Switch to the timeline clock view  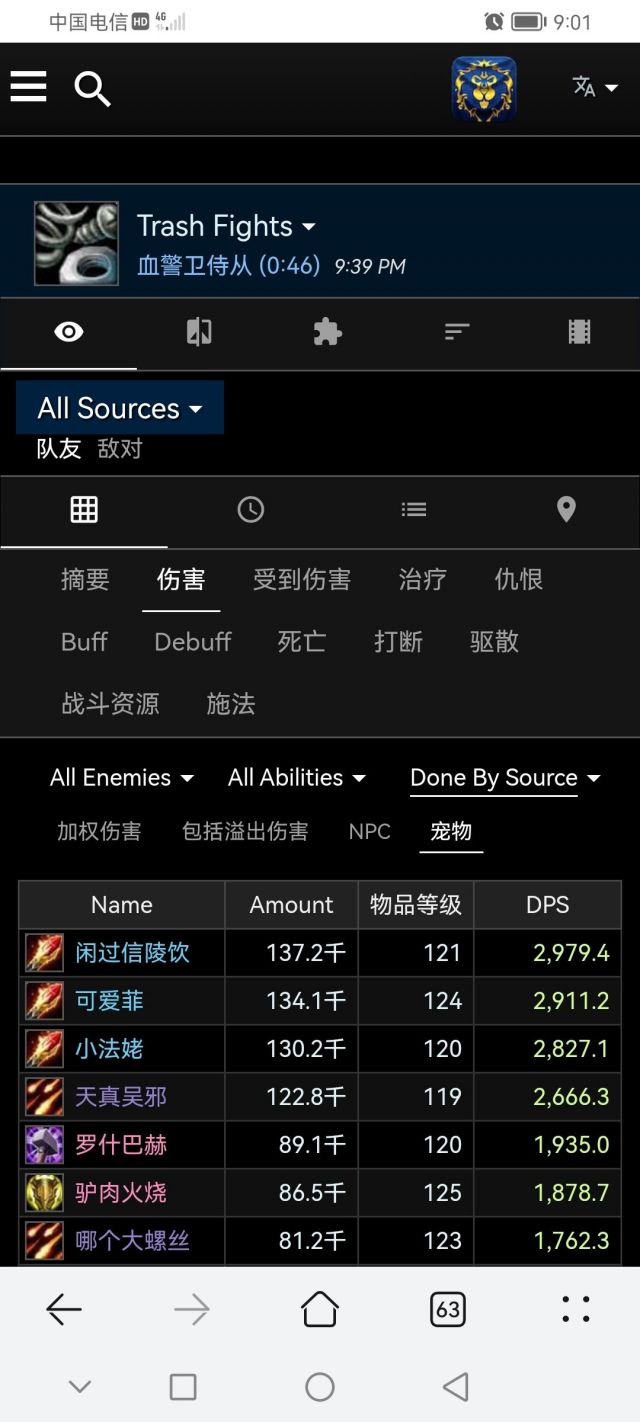250,510
